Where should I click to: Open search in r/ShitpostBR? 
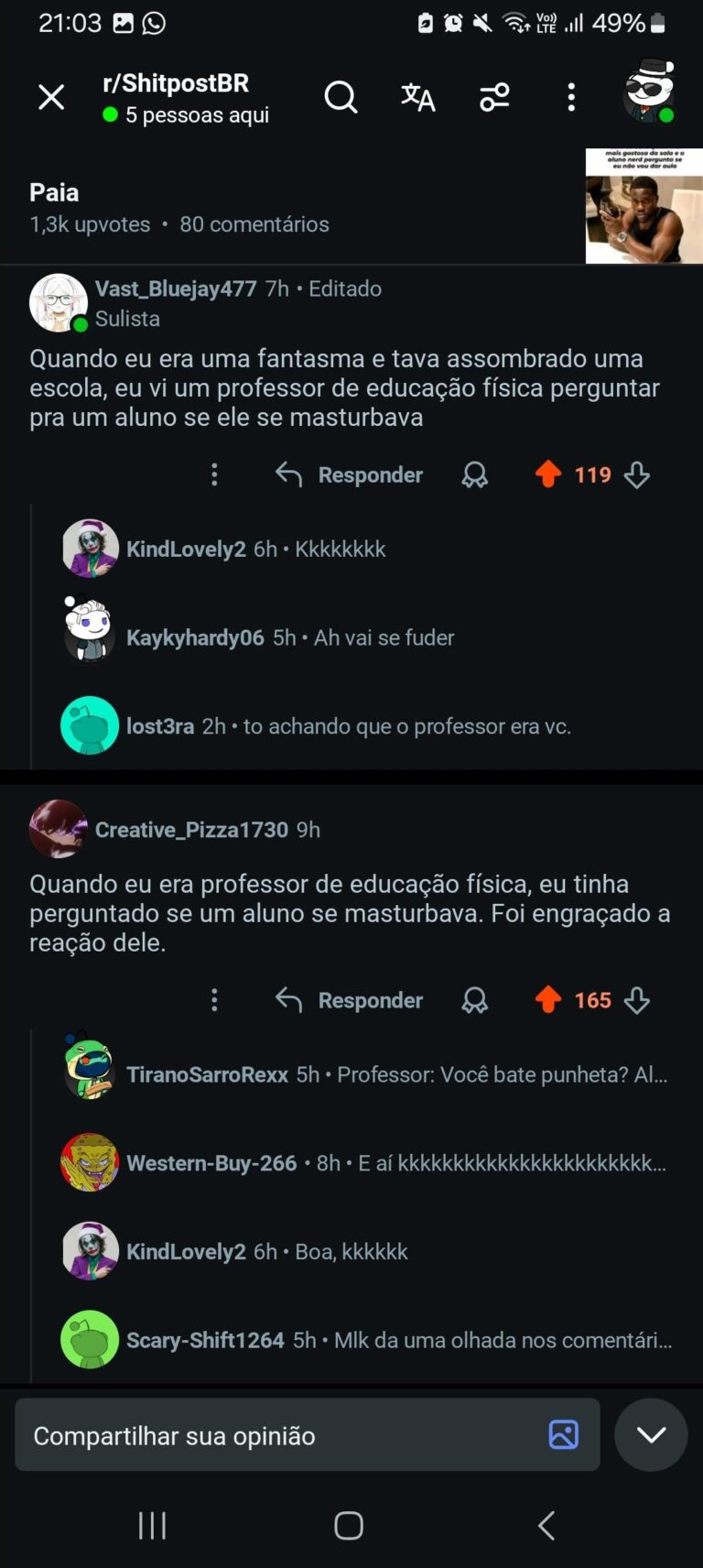[341, 97]
